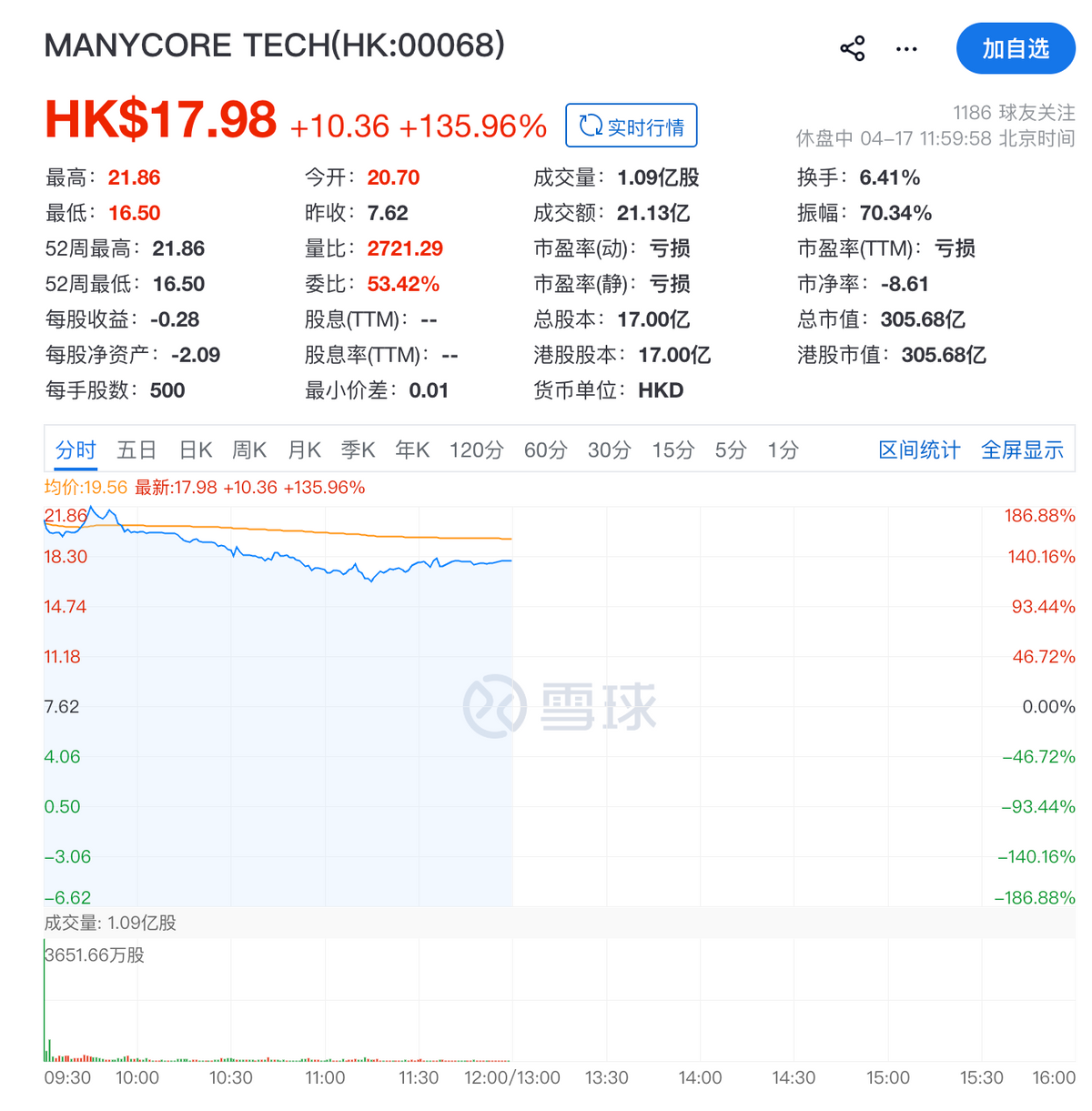Select the 分时 chart tab

click(76, 449)
